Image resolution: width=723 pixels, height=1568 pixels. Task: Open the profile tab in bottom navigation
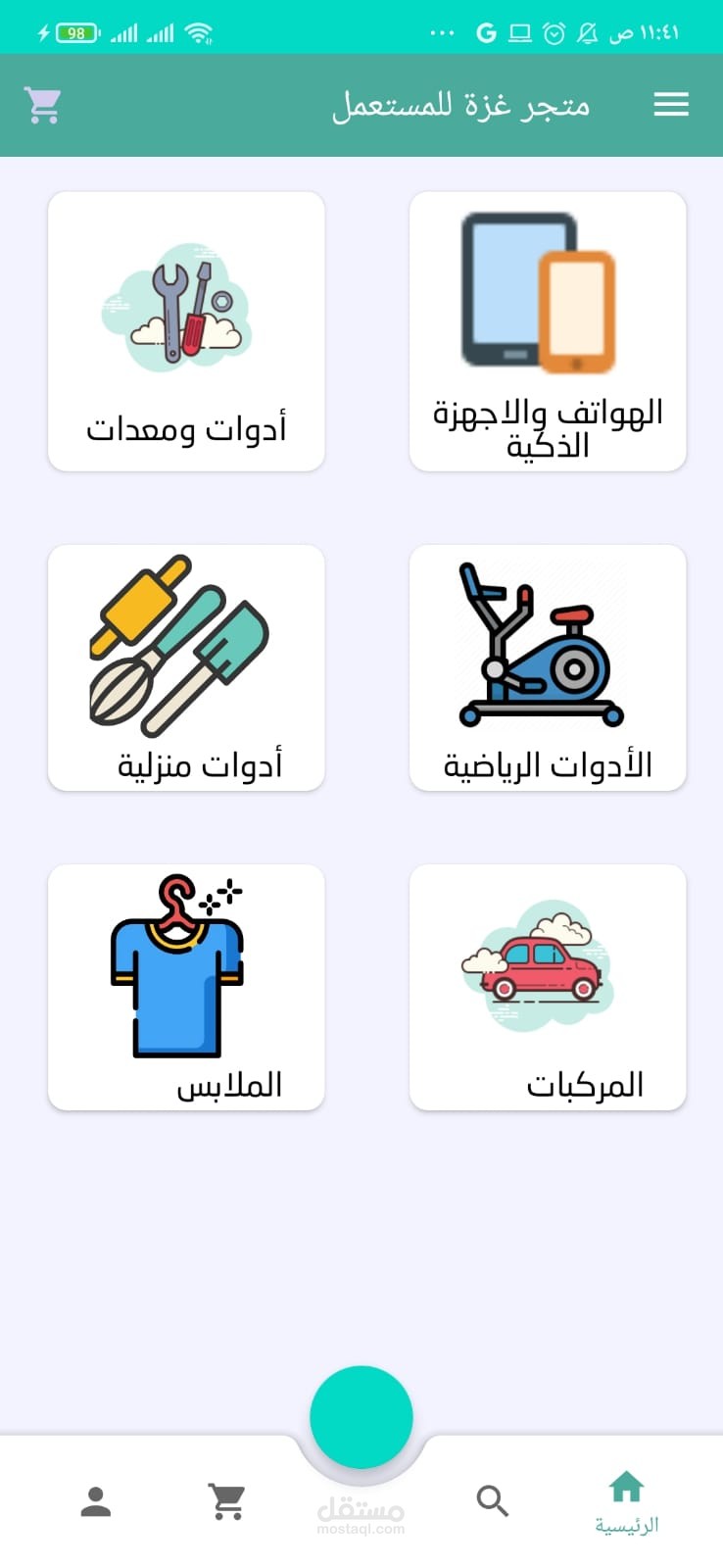95,1501
